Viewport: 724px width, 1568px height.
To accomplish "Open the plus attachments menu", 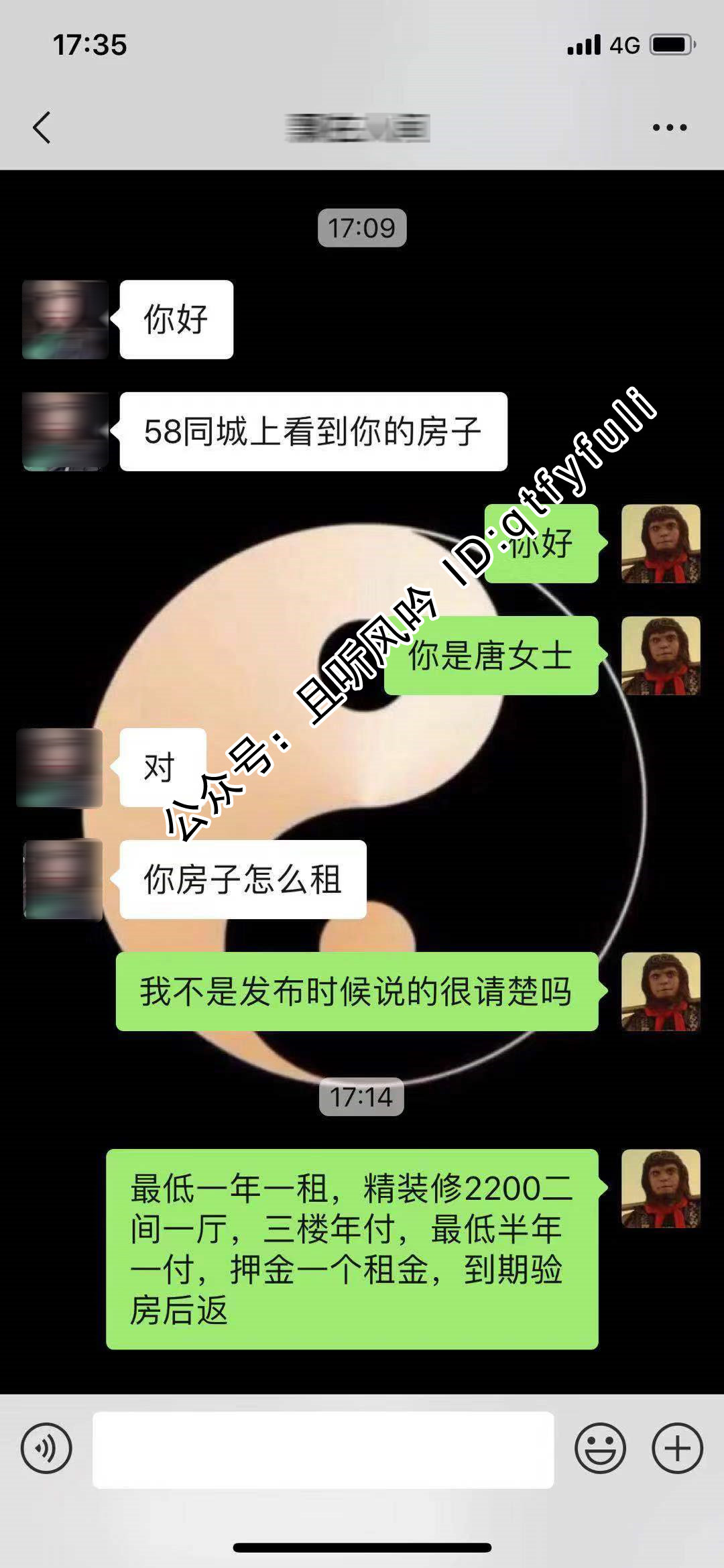I will click(677, 1448).
